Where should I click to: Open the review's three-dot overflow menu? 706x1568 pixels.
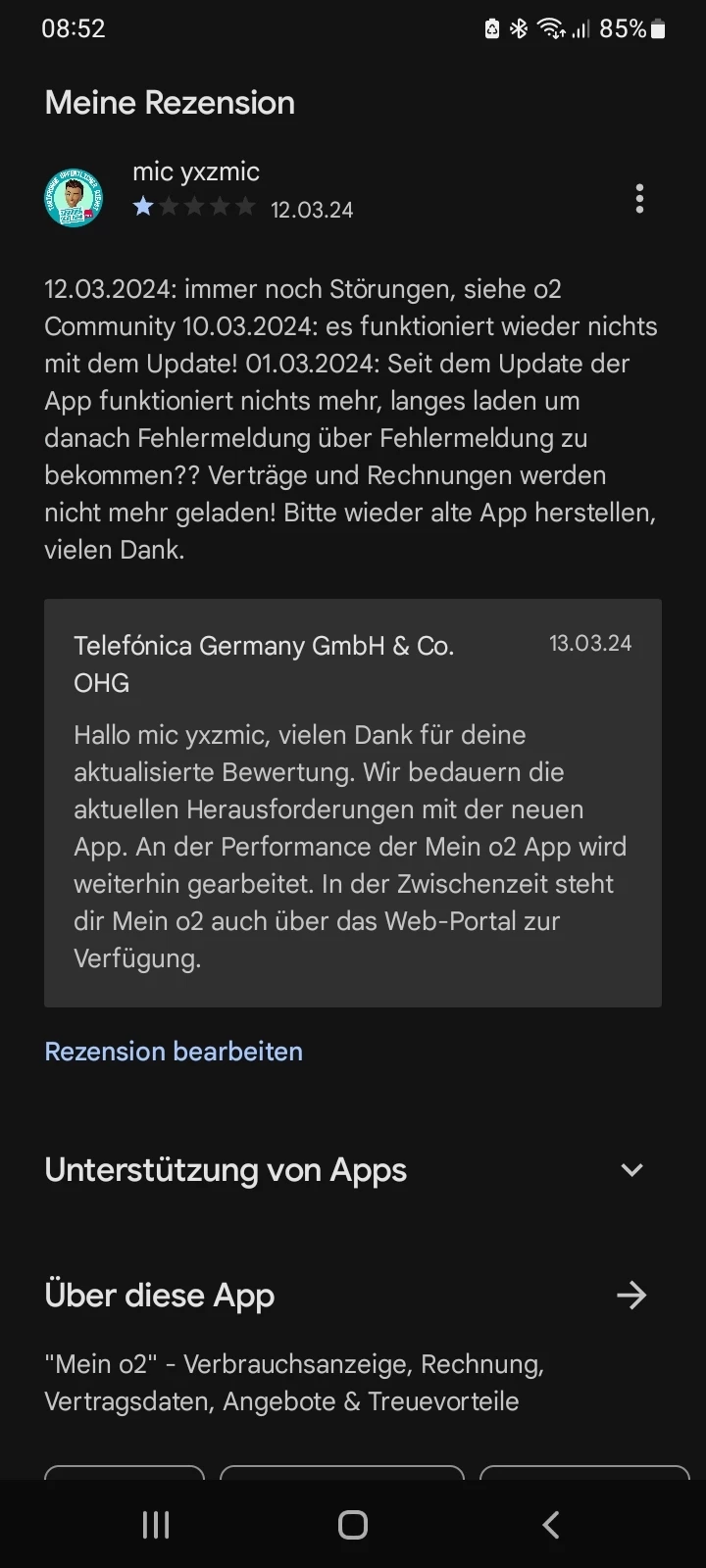pos(639,199)
